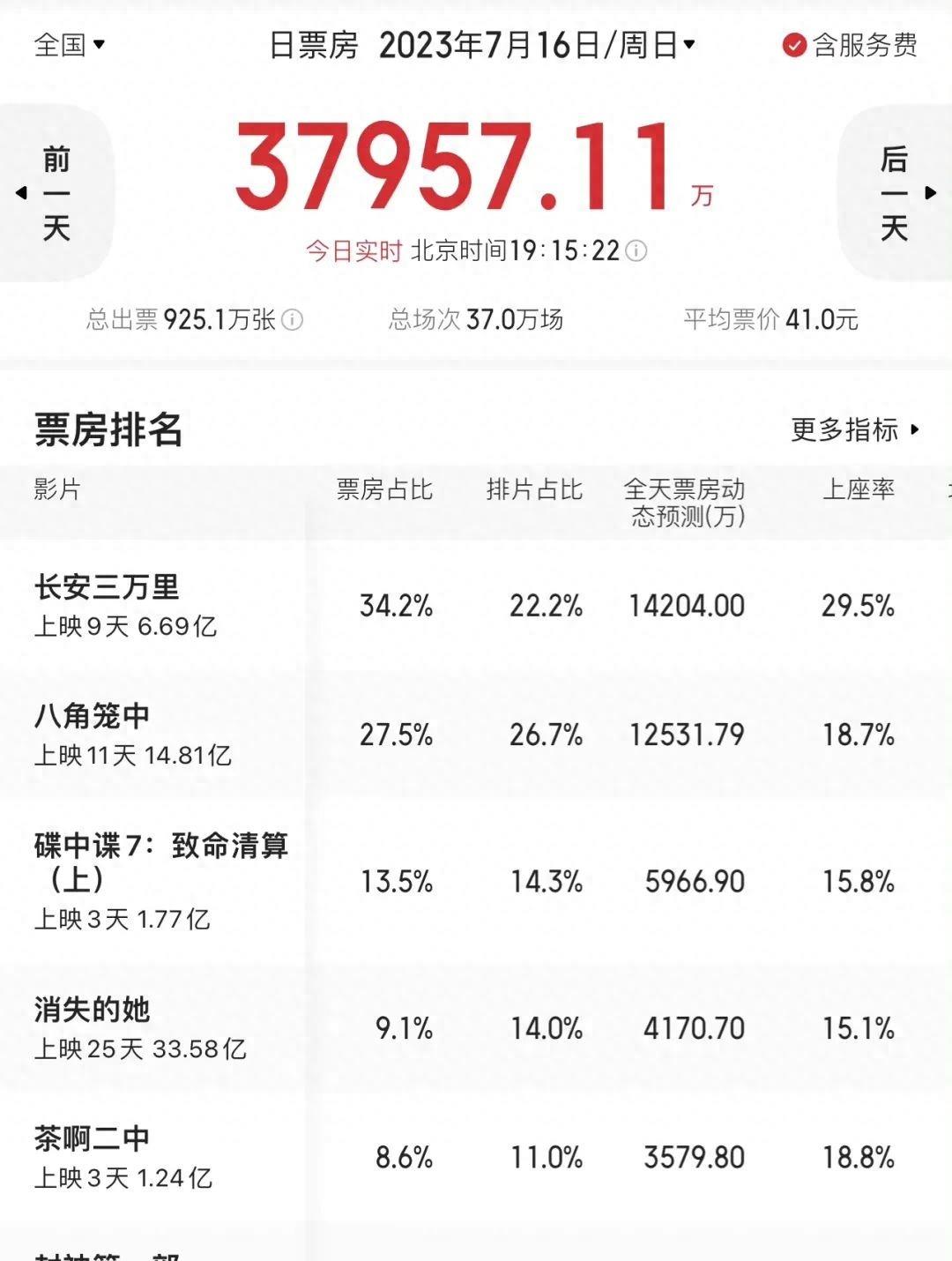
Task: Click the daily total 37957.11万 figure
Action: point(476,168)
